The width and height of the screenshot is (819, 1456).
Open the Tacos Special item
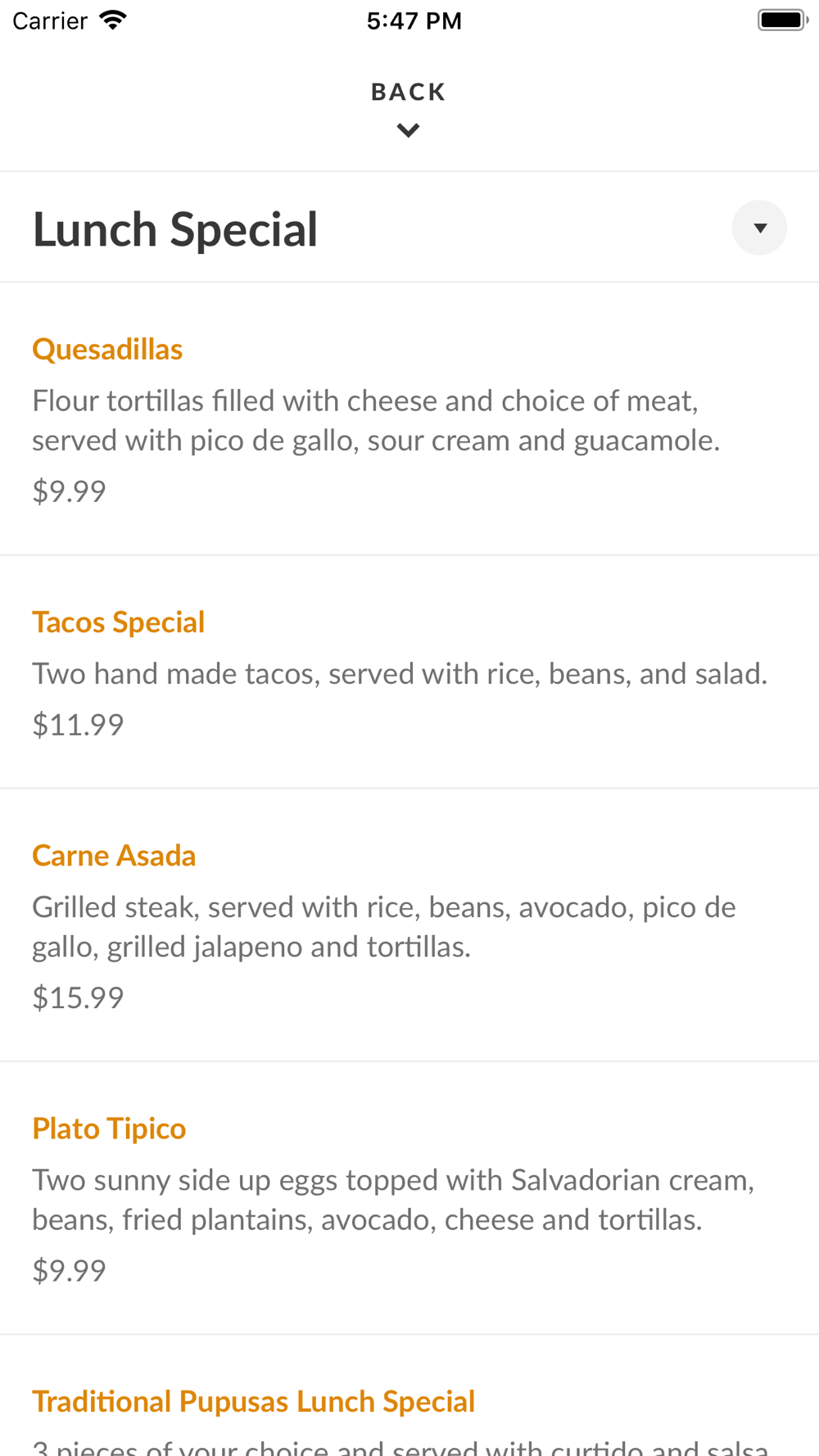(409, 672)
